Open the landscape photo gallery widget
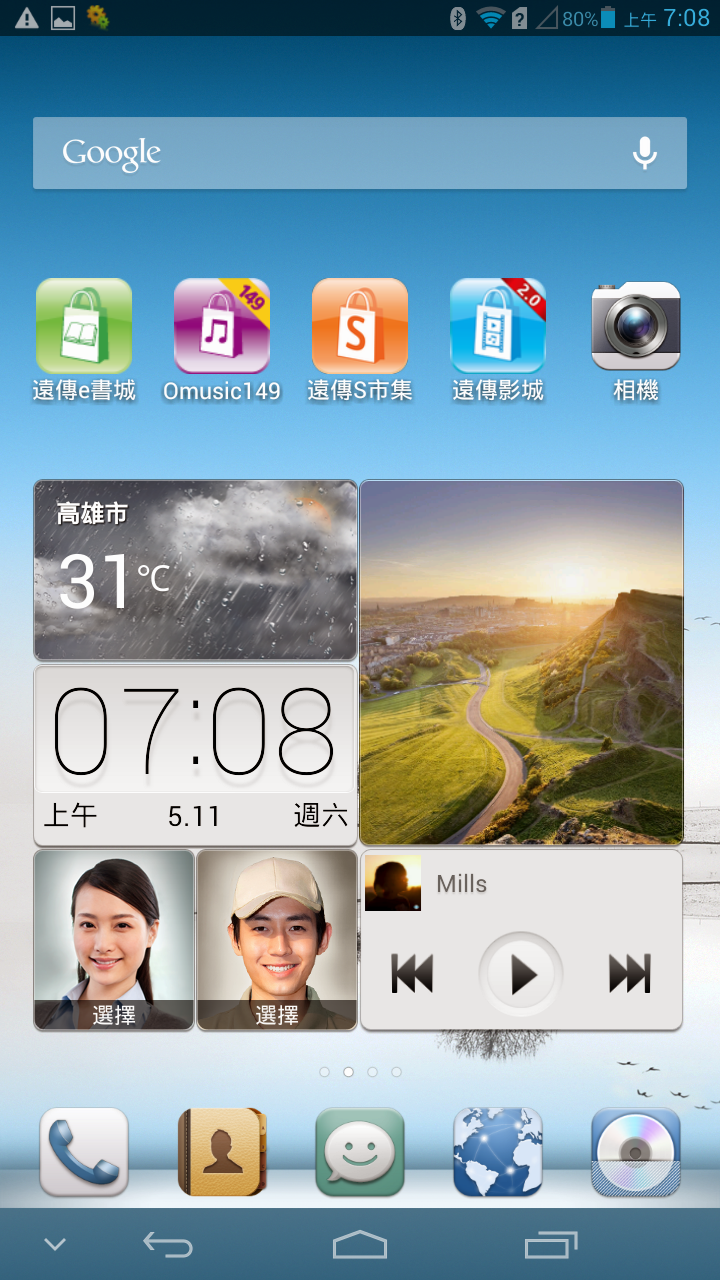This screenshot has width=720, height=1280. [x=521, y=662]
